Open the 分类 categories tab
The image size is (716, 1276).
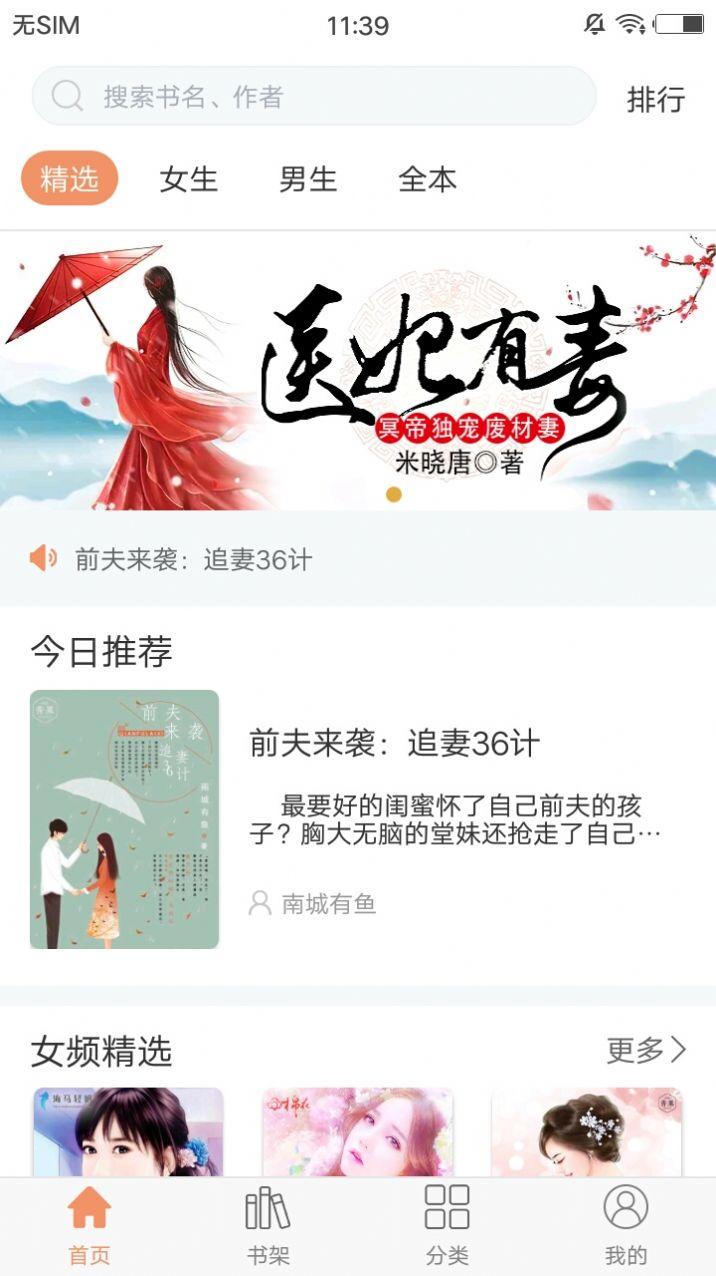(447, 1226)
